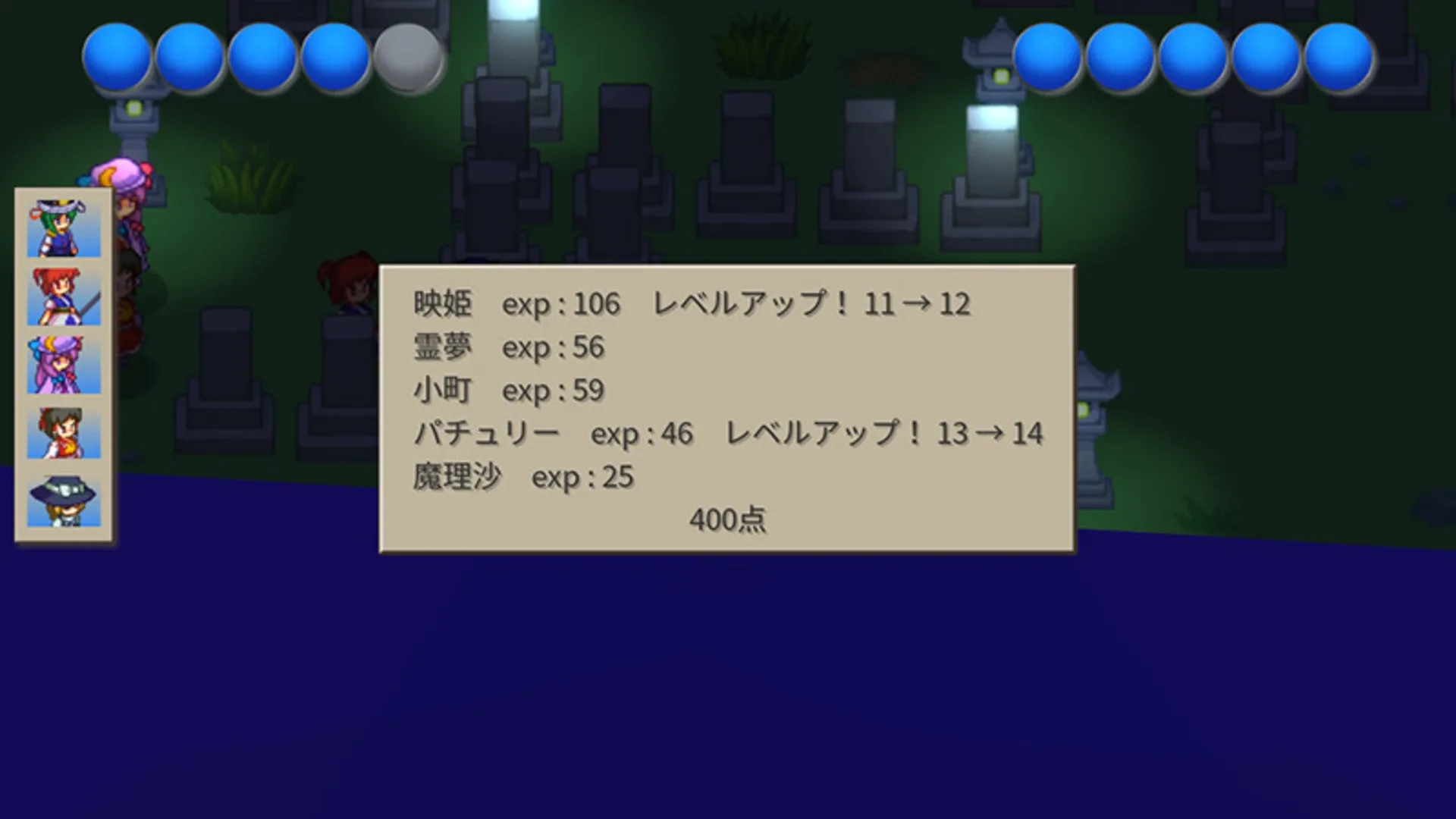Image resolution: width=1456 pixels, height=819 pixels.
Task: Select the purple-haired Patchouli portrait
Action: (64, 365)
